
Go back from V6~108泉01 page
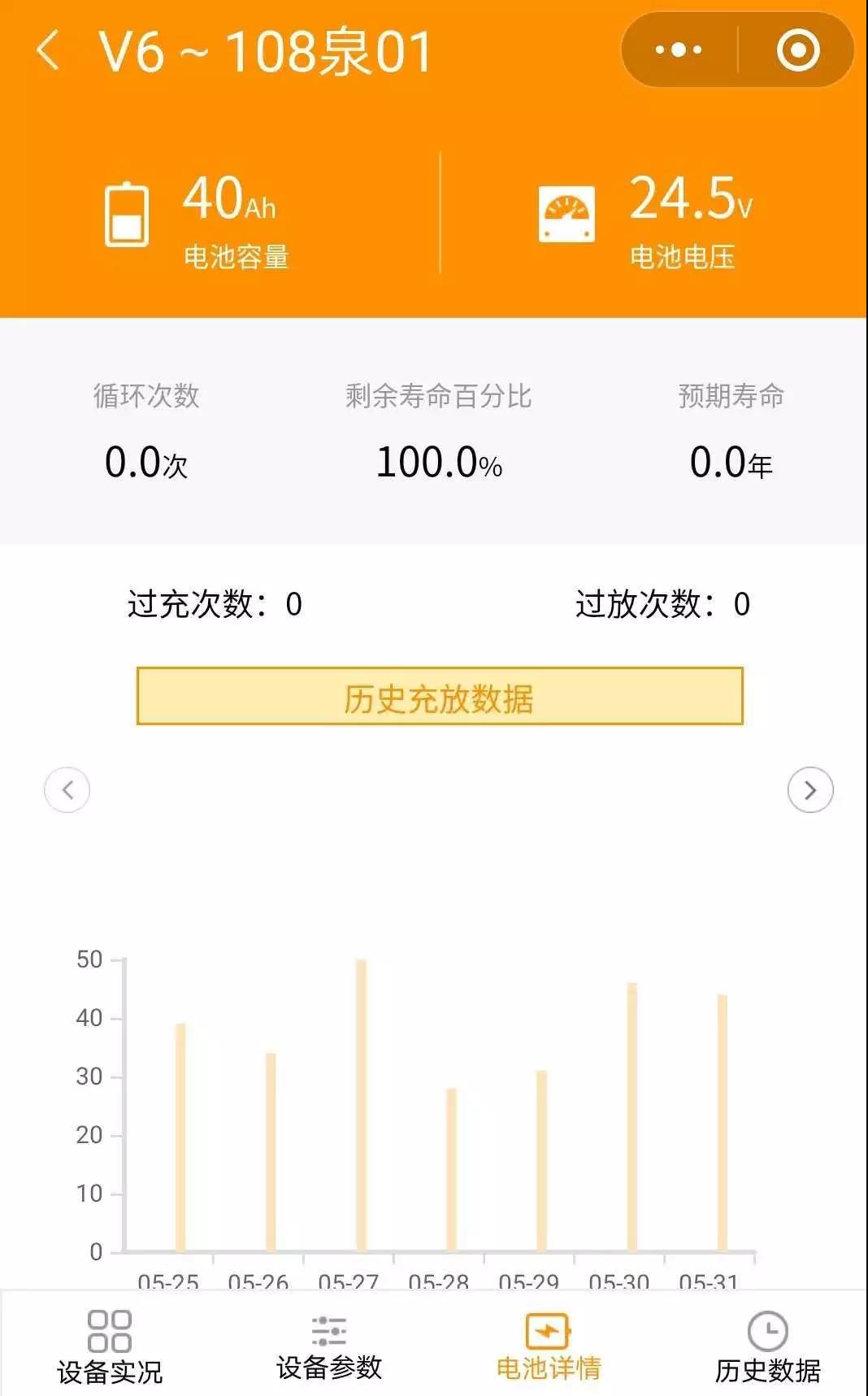[x=49, y=50]
